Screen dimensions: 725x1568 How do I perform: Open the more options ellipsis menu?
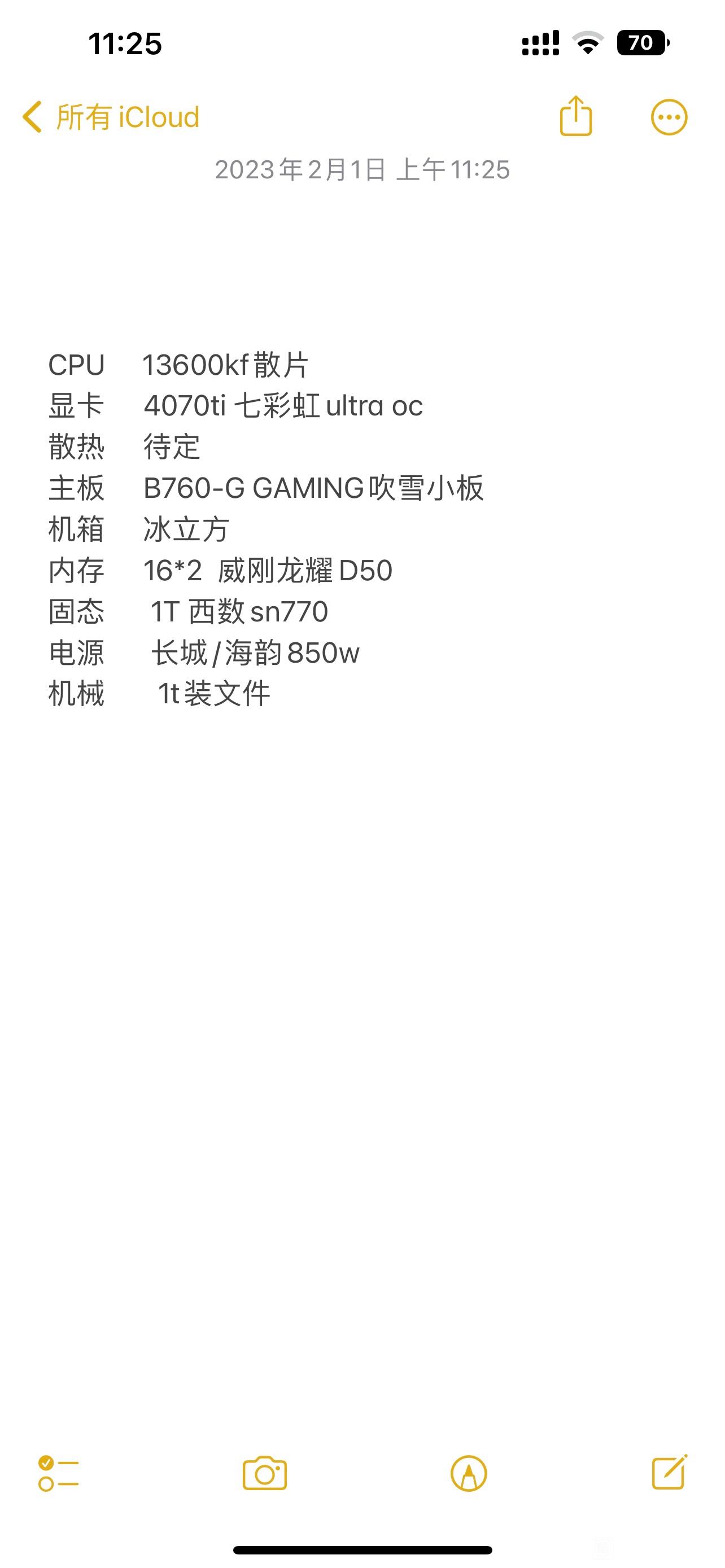[x=669, y=117]
